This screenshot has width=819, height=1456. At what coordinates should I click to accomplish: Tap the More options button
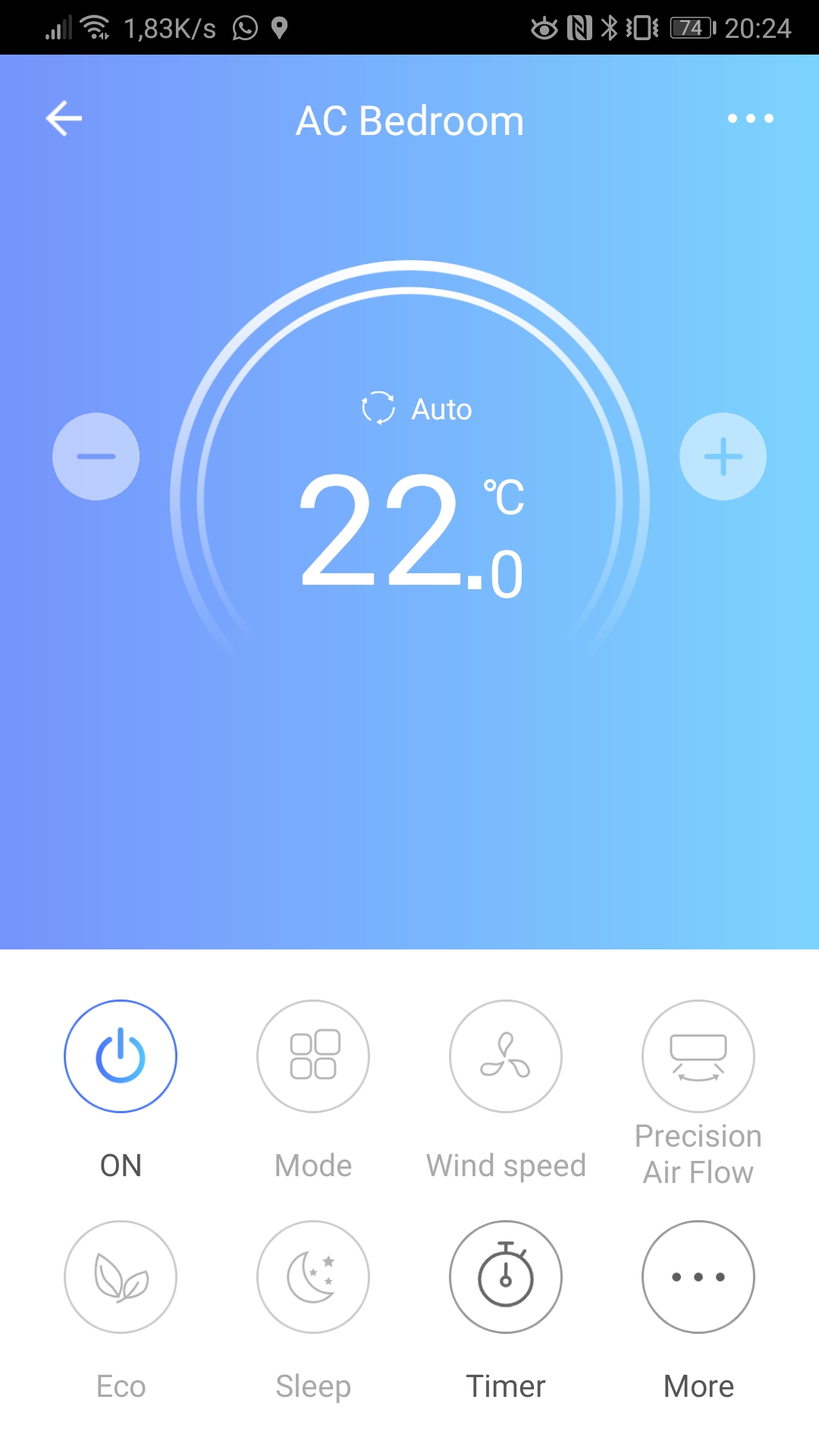click(698, 1277)
